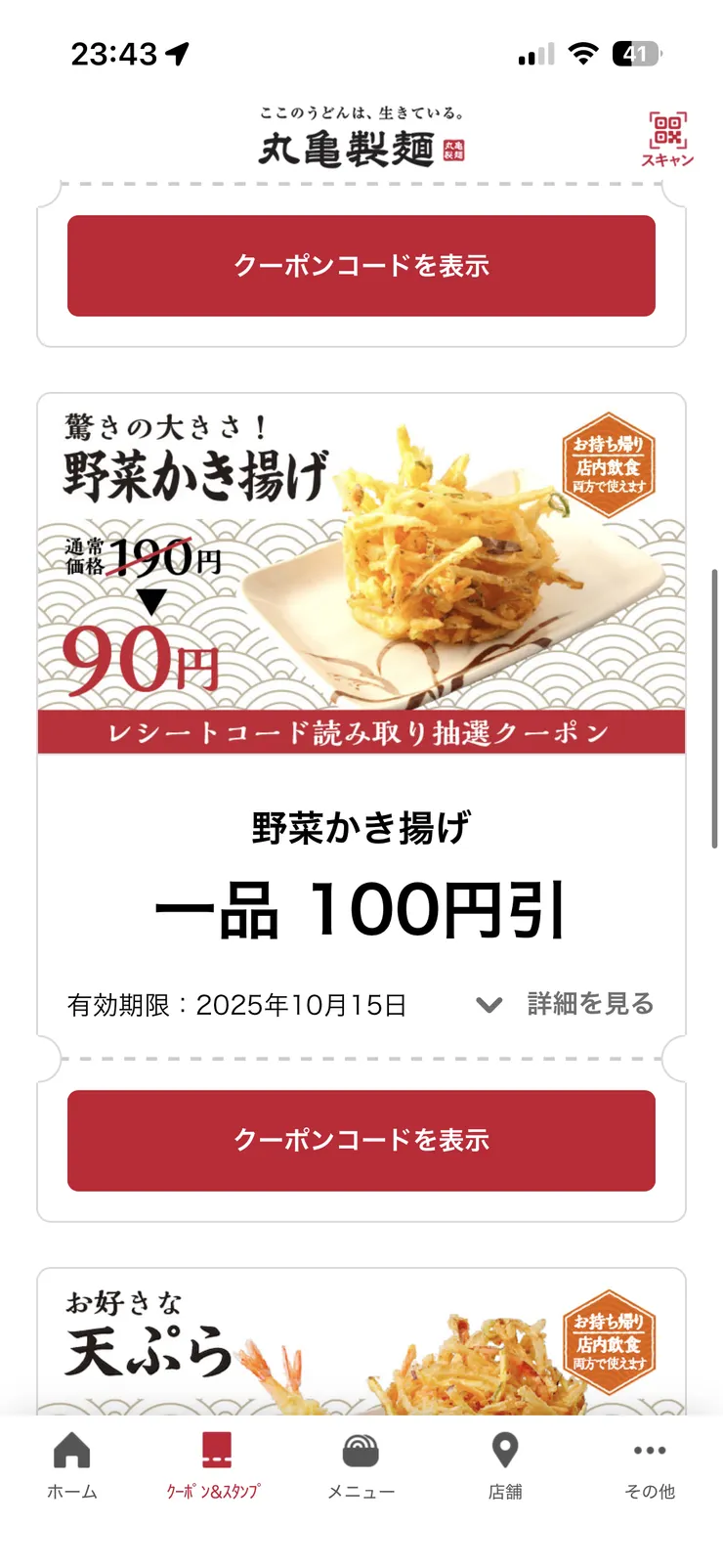Tap the 有効期限 expiry date text
The height and width of the screenshot is (1568, 723).
coord(237,1004)
